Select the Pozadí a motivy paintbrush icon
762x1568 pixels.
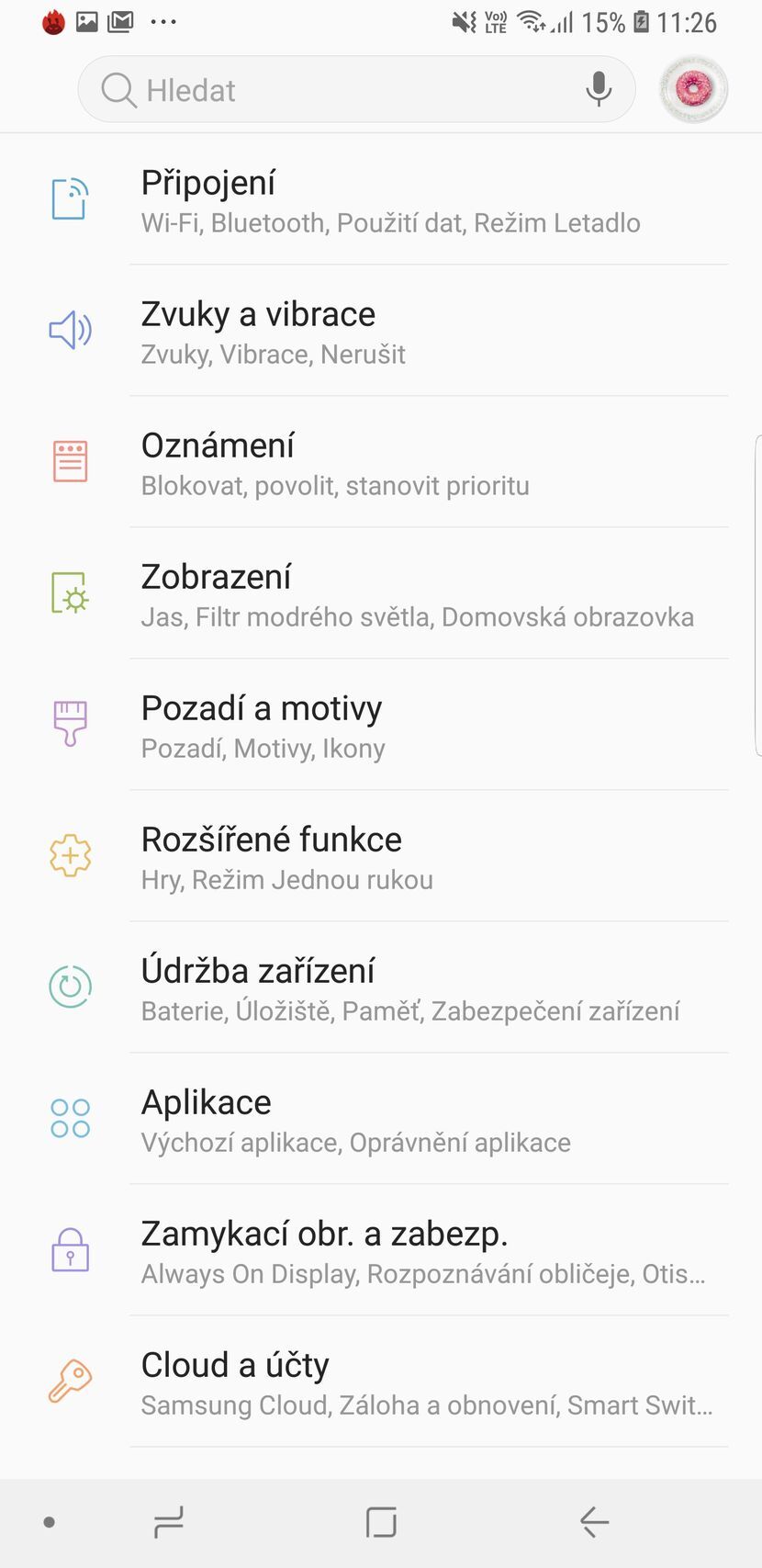click(70, 724)
